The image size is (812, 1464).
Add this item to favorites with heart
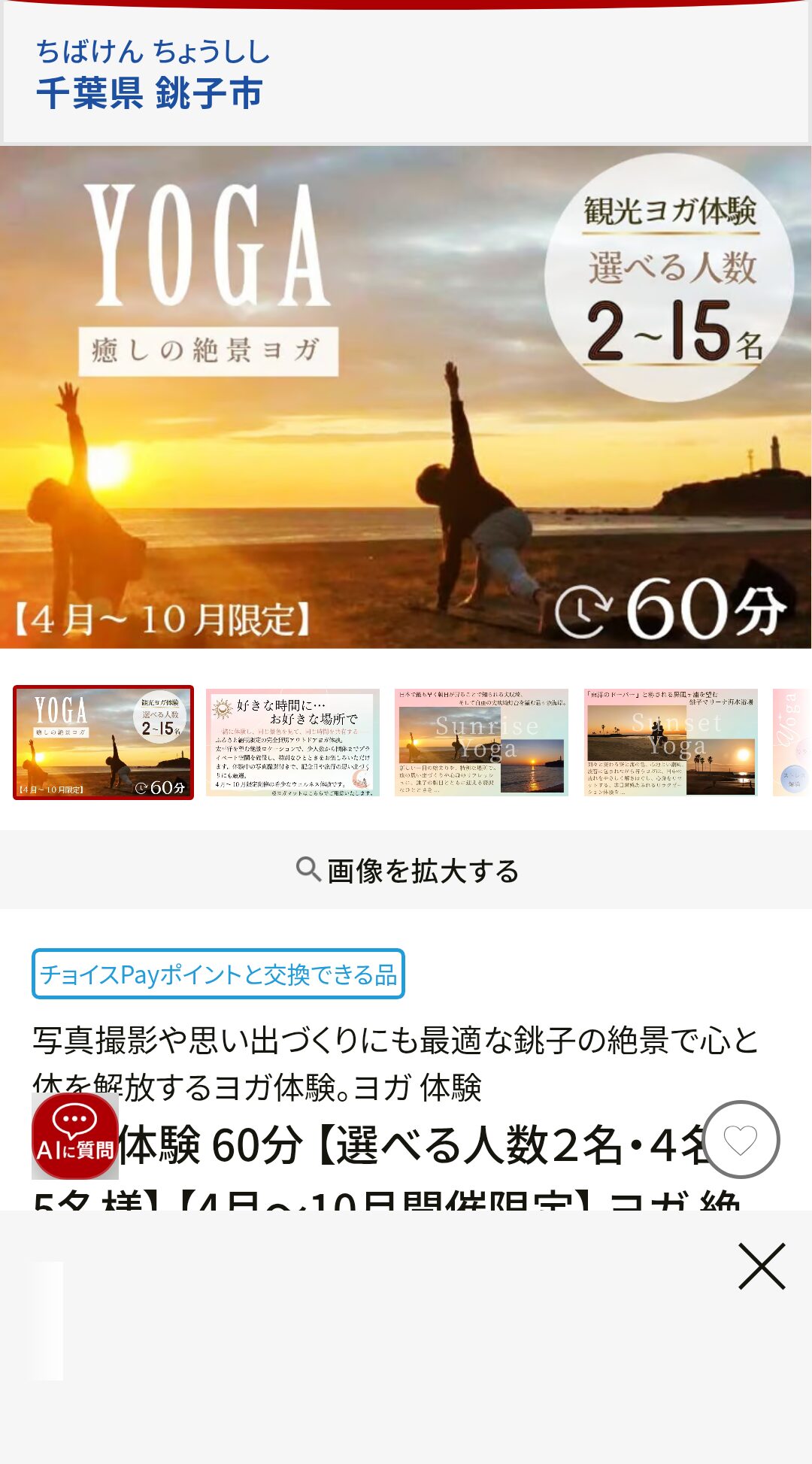click(741, 1139)
